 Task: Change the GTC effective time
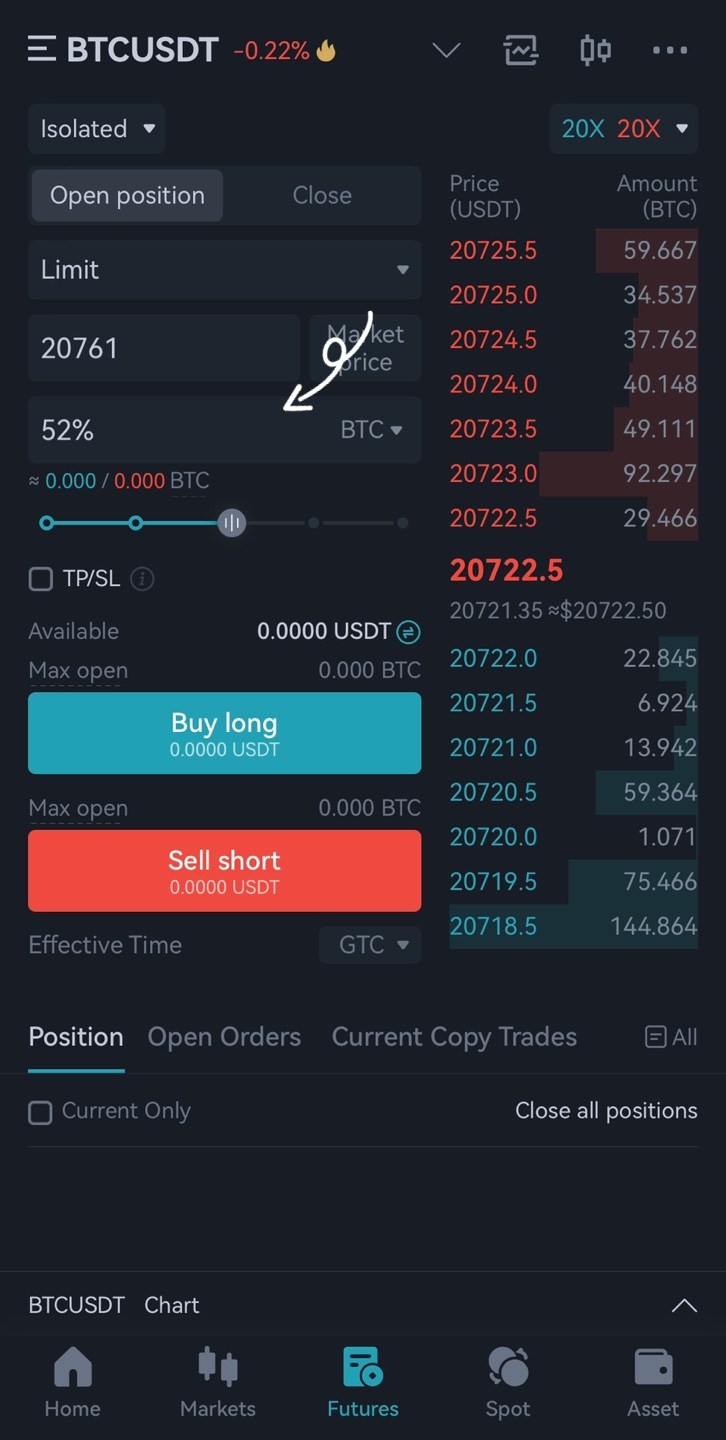tap(370, 945)
